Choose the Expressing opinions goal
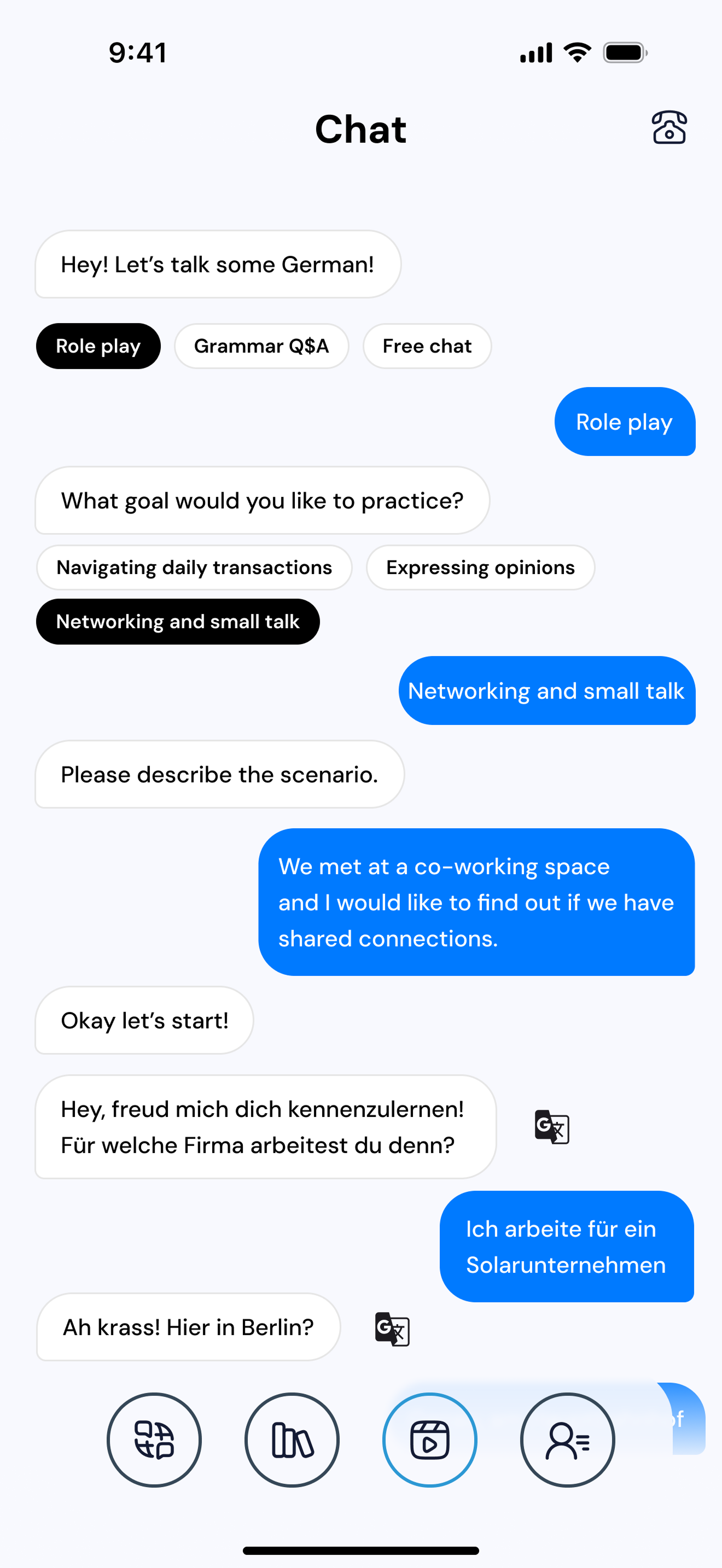 click(x=480, y=567)
